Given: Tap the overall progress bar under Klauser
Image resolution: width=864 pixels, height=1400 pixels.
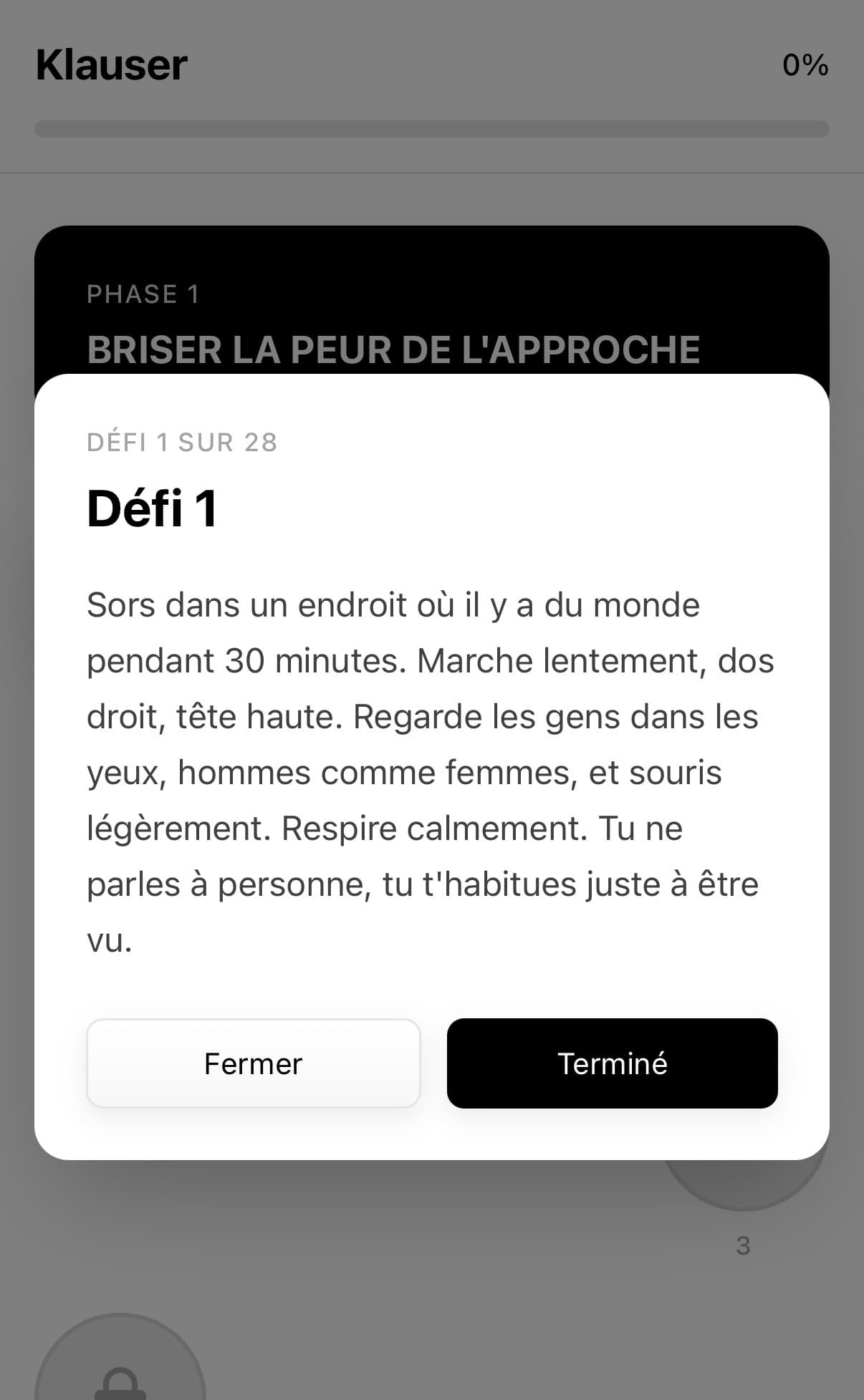Looking at the screenshot, I should click(x=432, y=127).
